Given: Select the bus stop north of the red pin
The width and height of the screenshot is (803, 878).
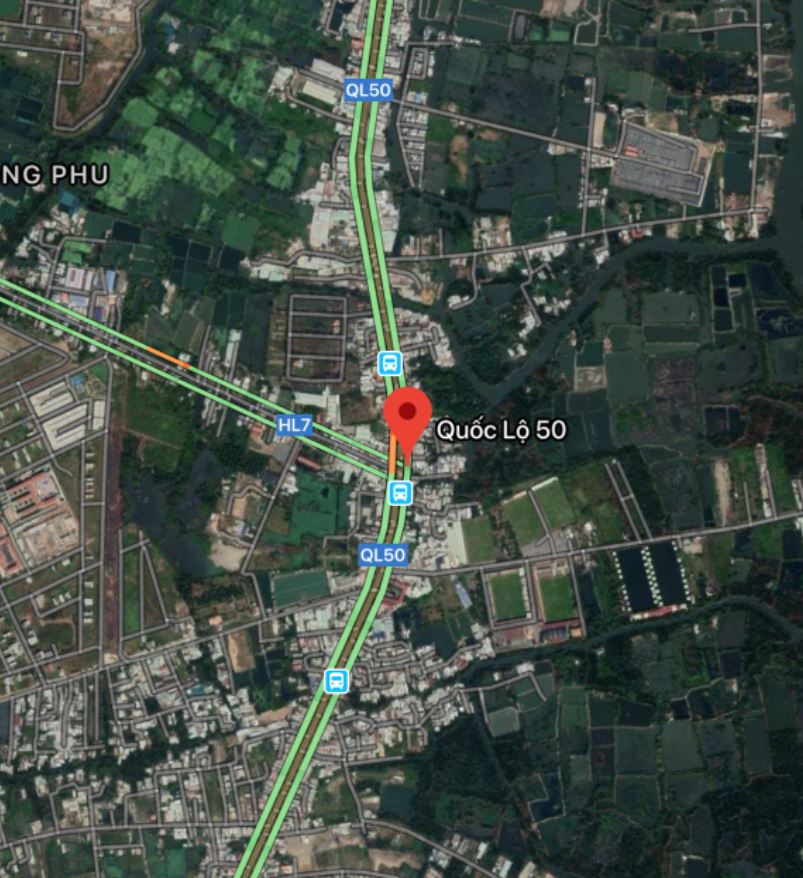Looking at the screenshot, I should (390, 362).
